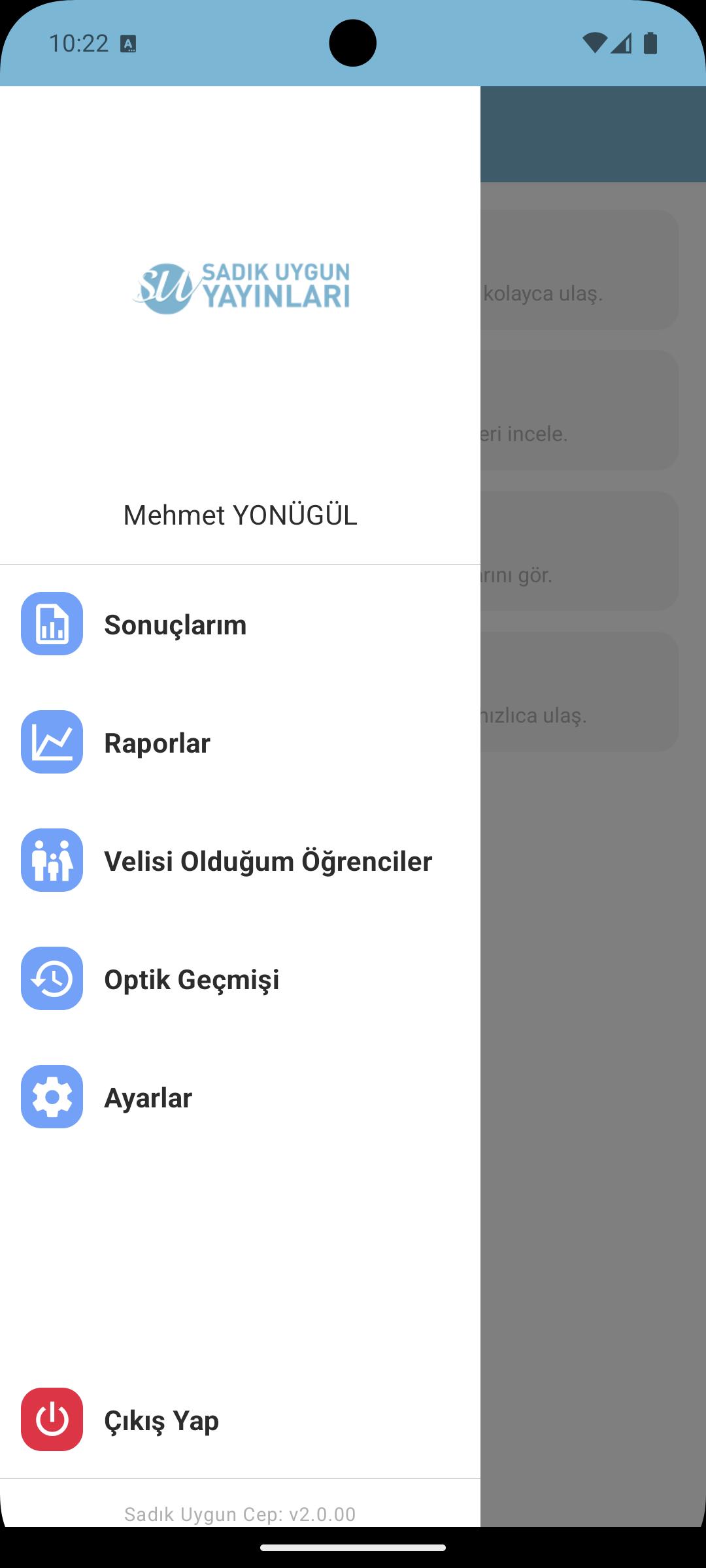Open the Sonuçlarım menu item
Image resolution: width=706 pixels, height=1568 pixels.
(175, 625)
